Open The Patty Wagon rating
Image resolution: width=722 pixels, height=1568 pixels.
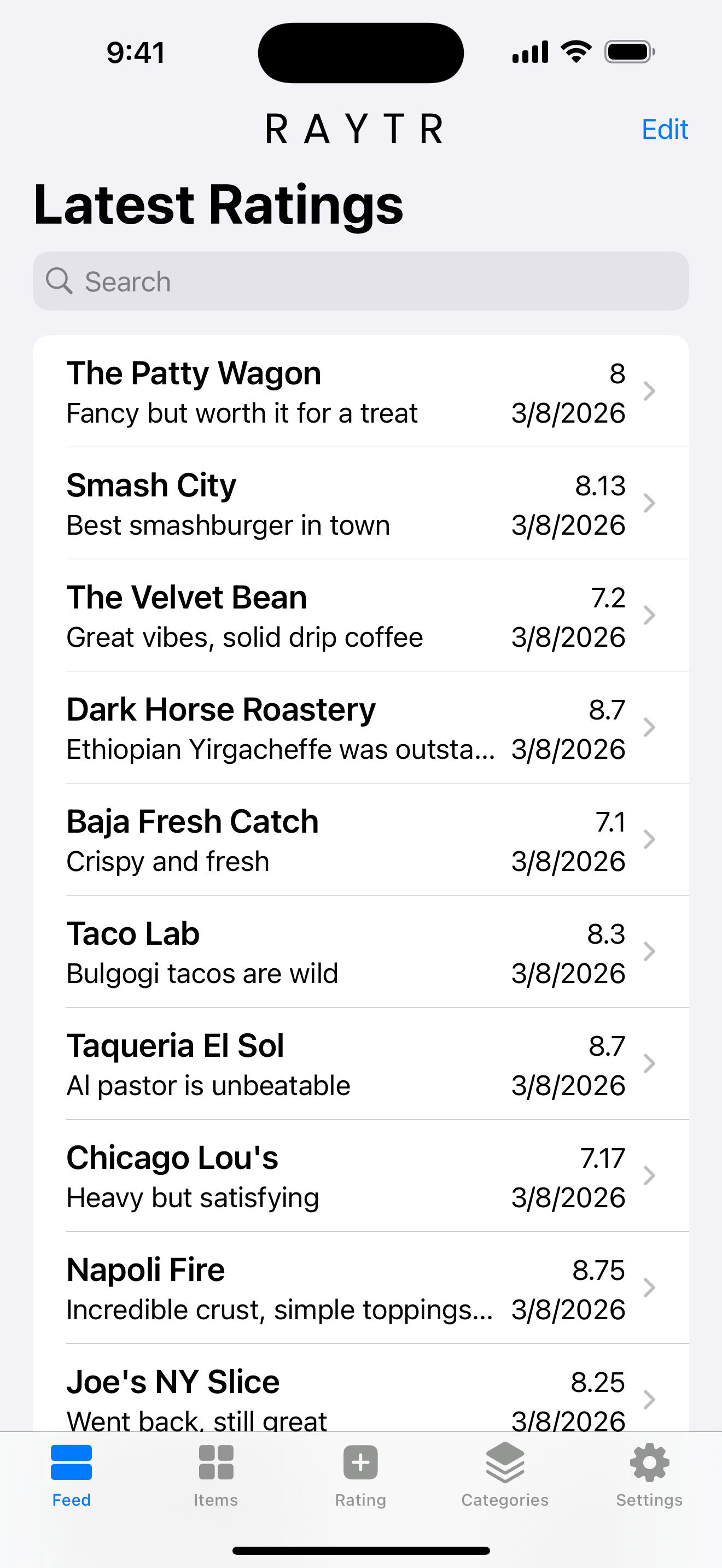pyautogui.click(x=360, y=391)
